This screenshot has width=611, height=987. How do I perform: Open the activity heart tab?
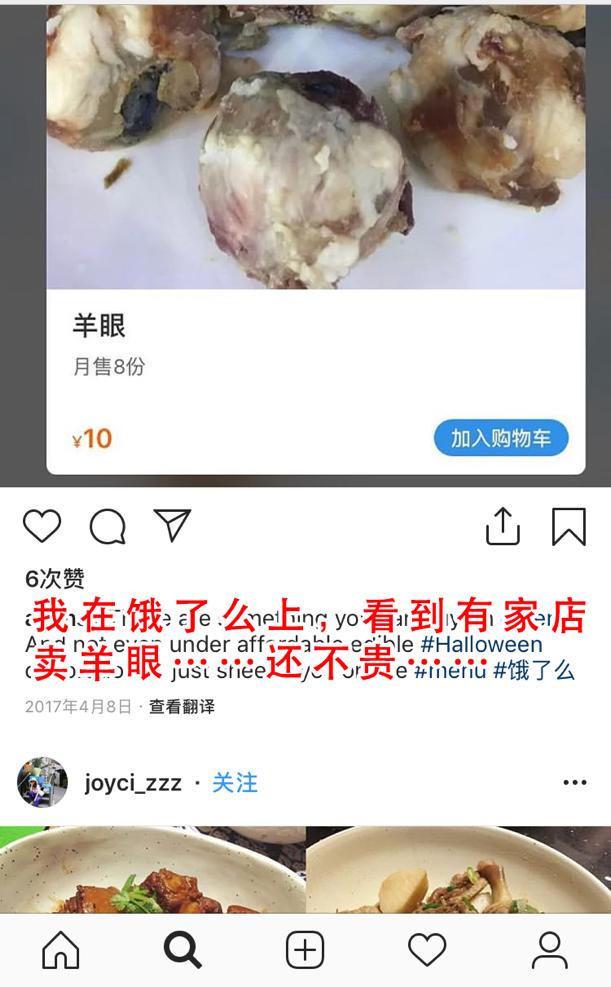427,950
